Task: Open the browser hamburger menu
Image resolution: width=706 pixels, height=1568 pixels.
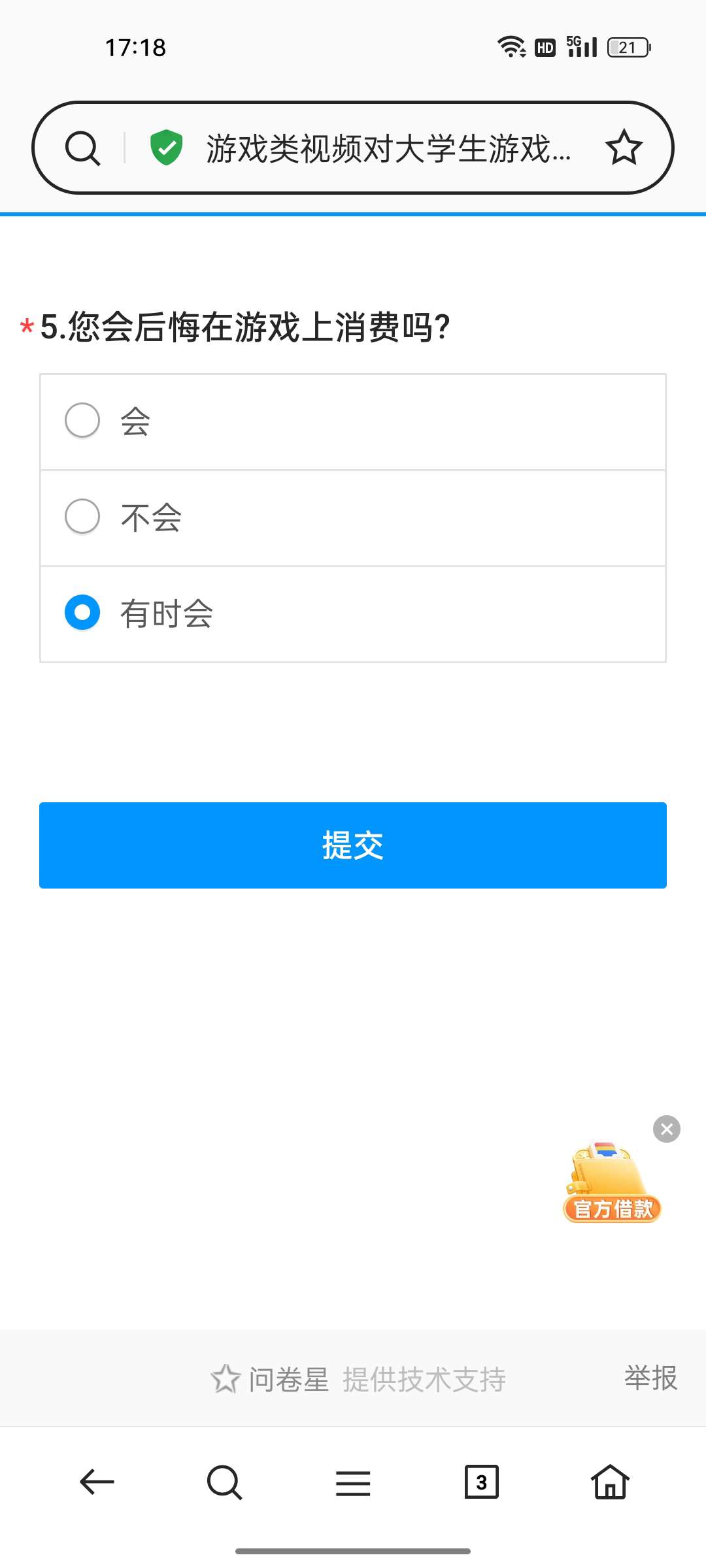Action: click(353, 1483)
